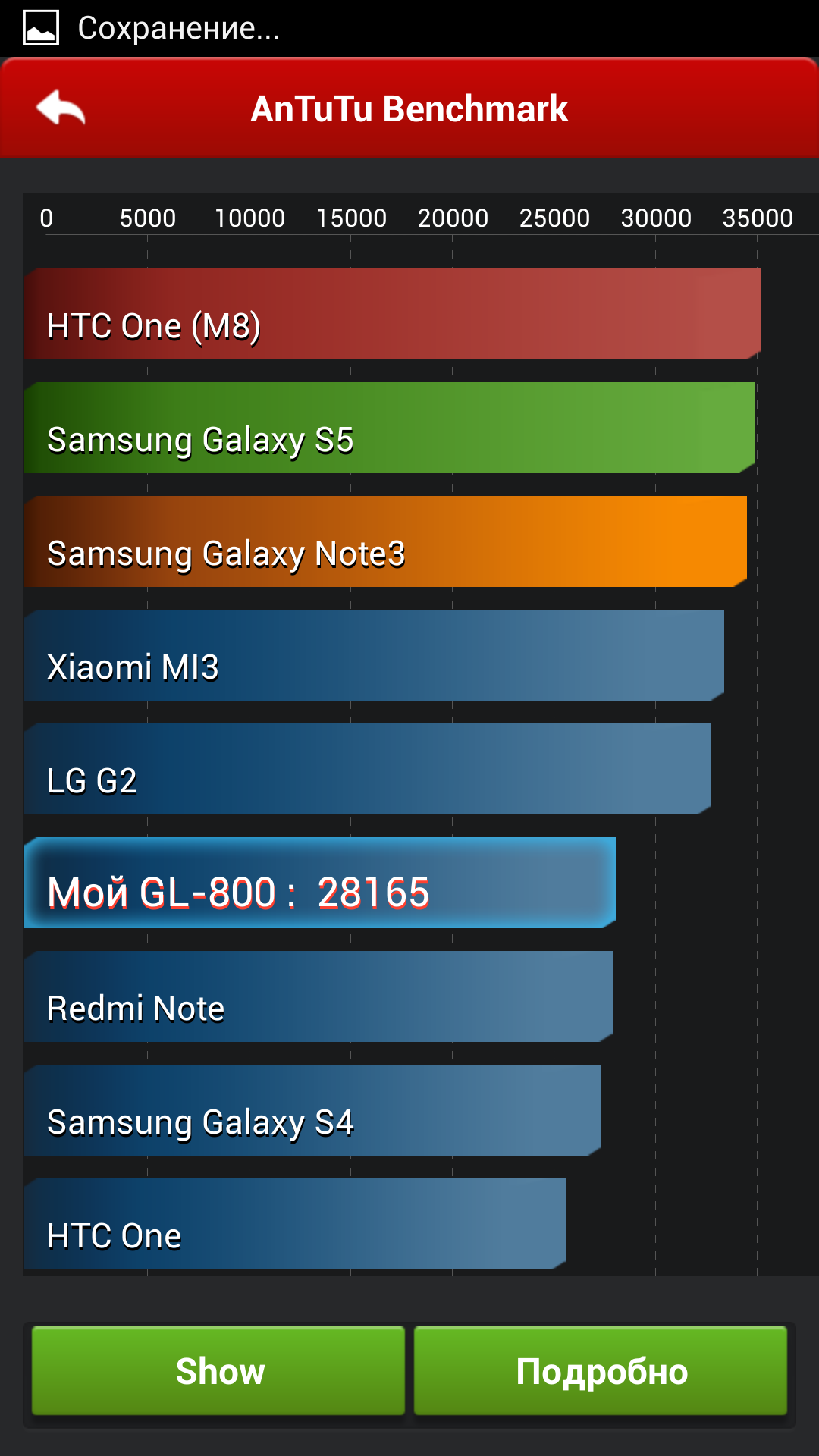Tap the green Show button
The height and width of the screenshot is (1456, 819).
tap(218, 1370)
